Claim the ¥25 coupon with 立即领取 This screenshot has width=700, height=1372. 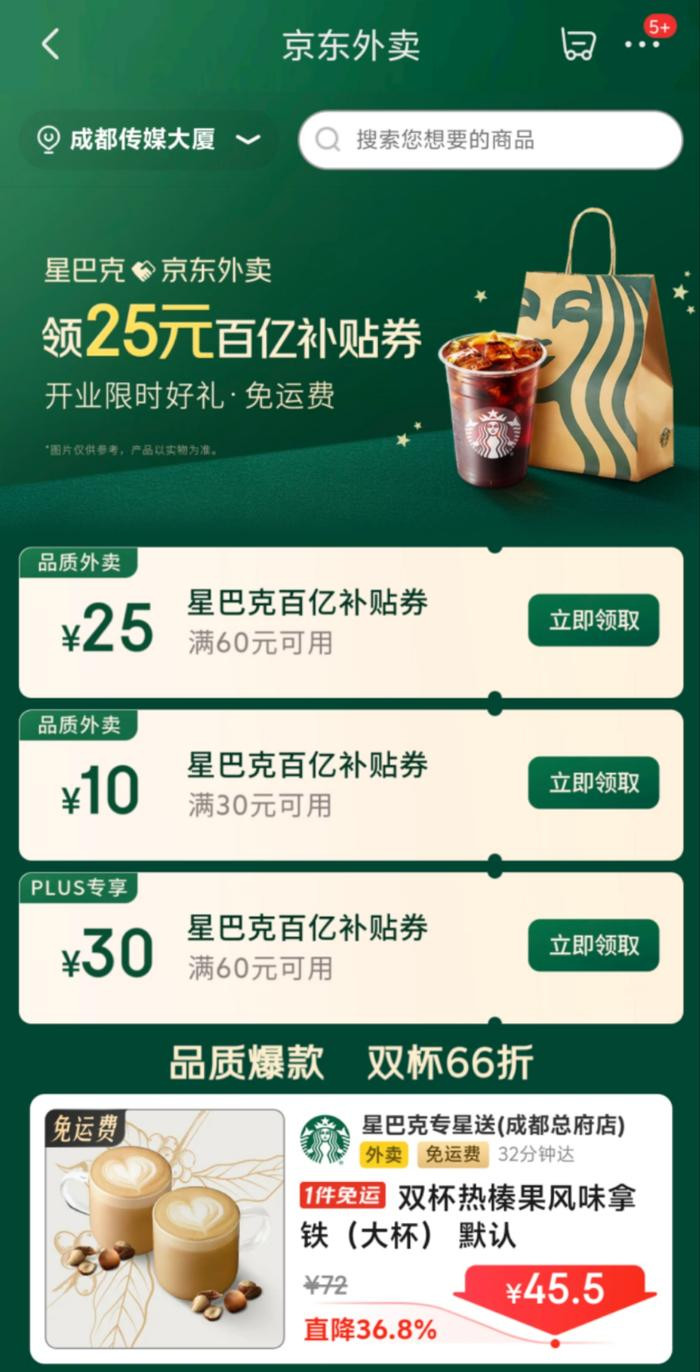594,620
